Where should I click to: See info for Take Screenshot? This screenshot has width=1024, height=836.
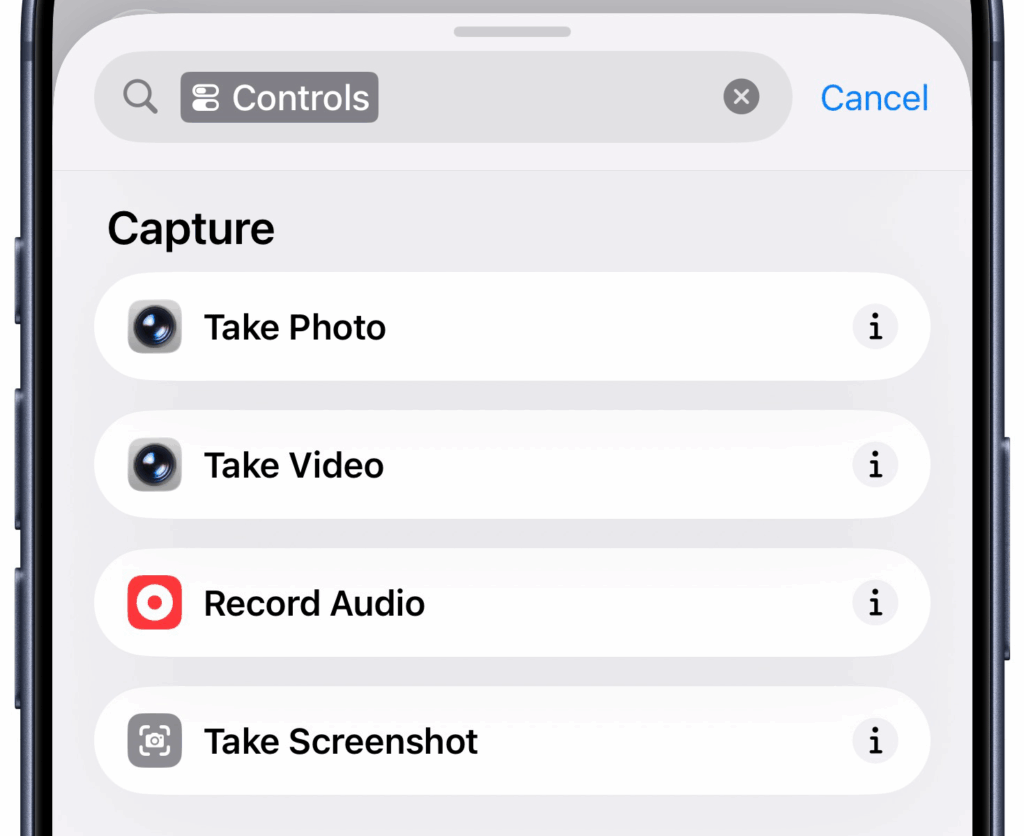tap(875, 741)
